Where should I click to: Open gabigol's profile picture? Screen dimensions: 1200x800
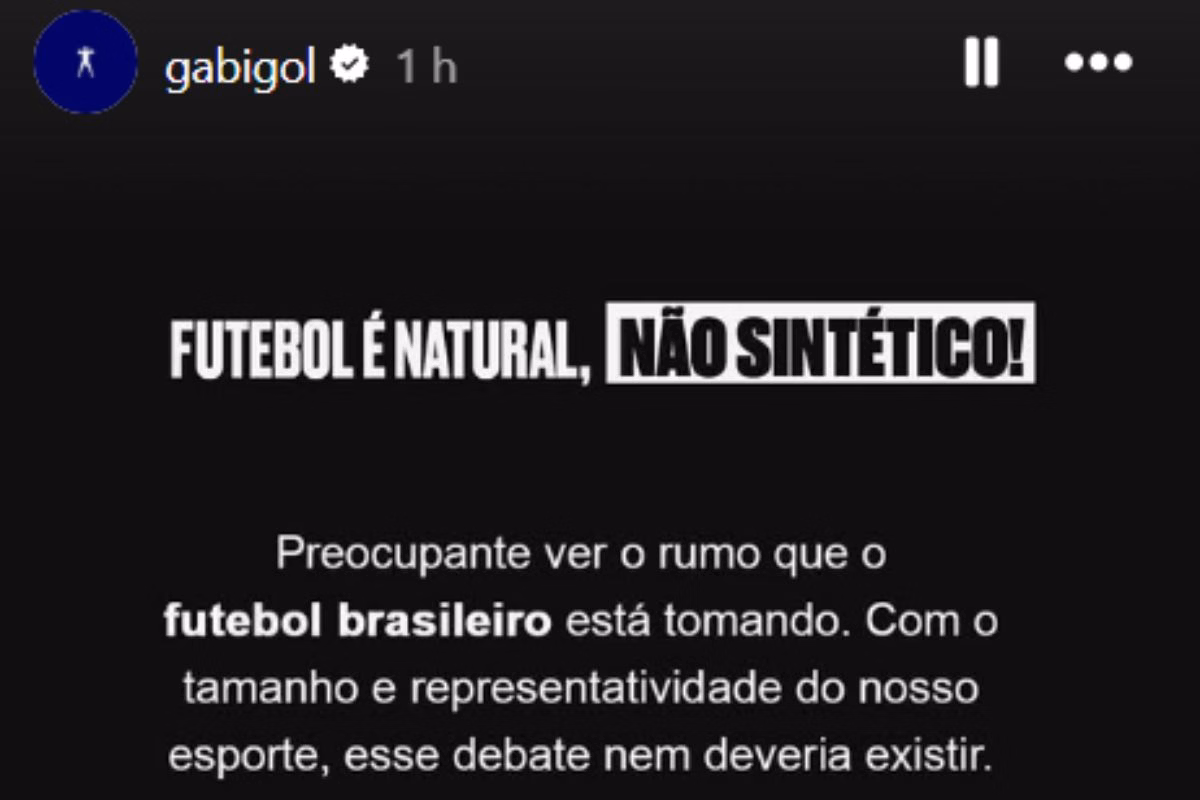tap(85, 63)
